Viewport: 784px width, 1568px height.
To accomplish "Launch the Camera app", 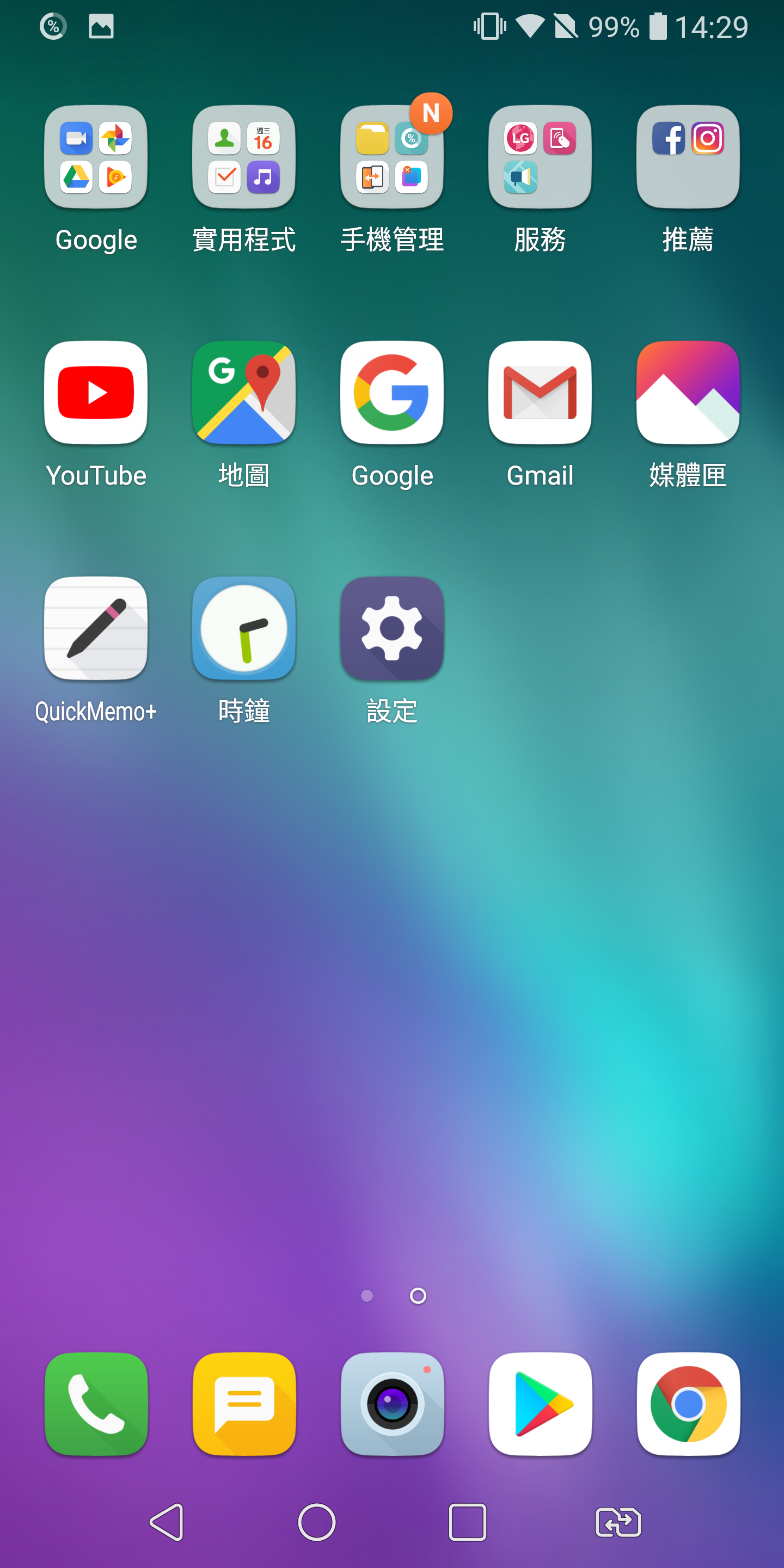I will [x=392, y=1404].
